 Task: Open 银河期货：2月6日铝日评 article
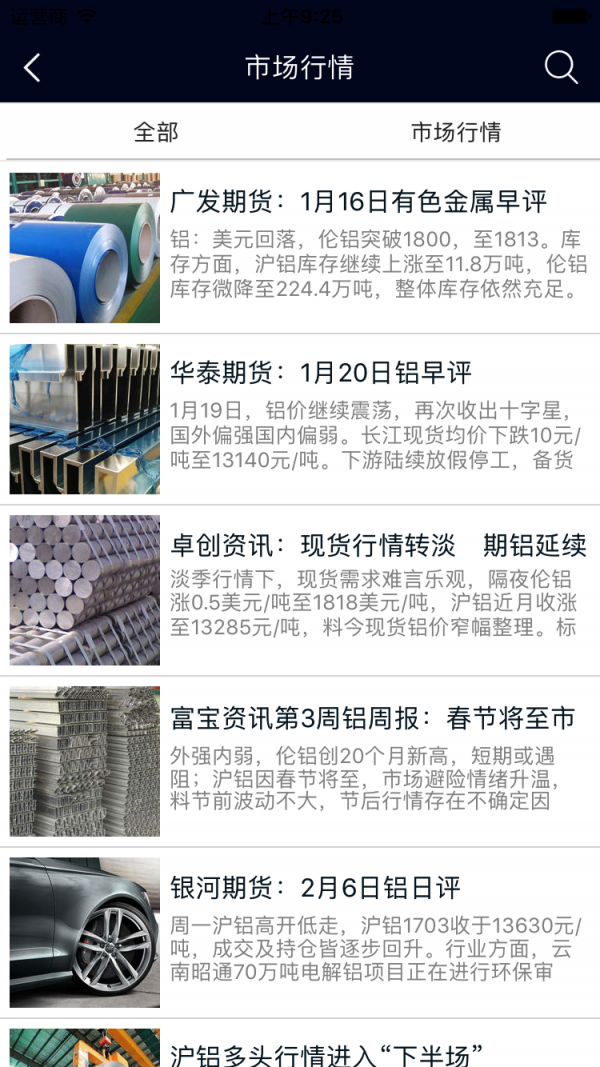click(x=315, y=888)
